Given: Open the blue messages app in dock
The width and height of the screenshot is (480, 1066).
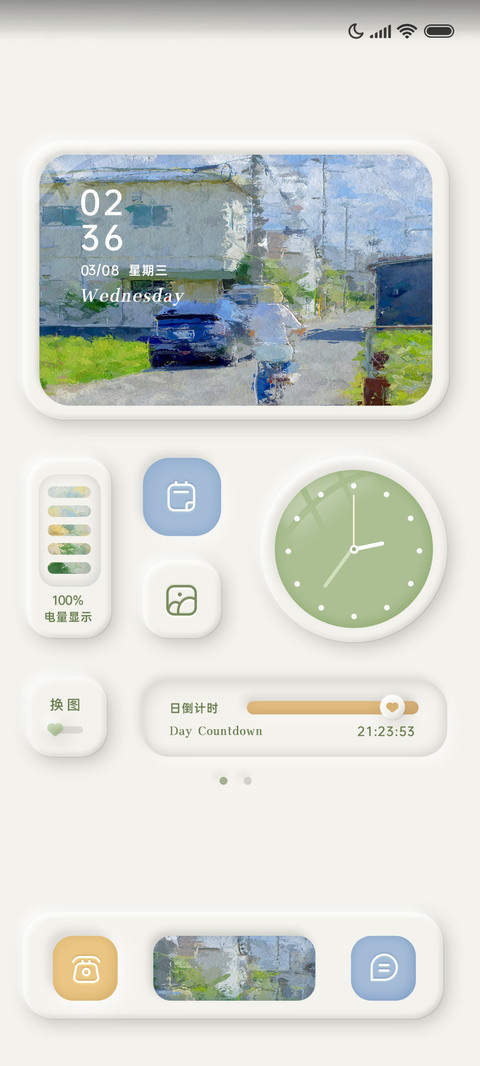Looking at the screenshot, I should point(383,968).
